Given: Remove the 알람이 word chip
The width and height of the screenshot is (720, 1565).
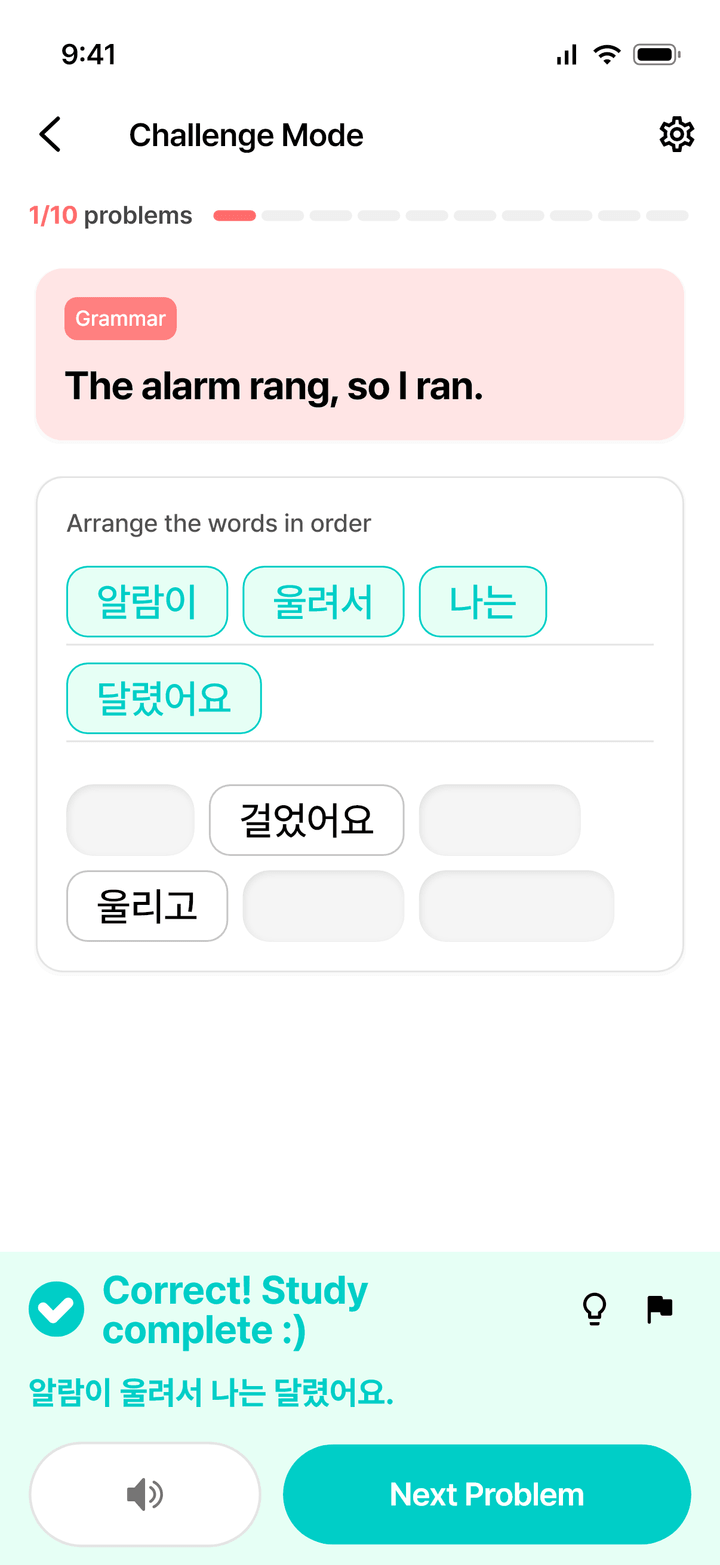Looking at the screenshot, I should click(147, 602).
